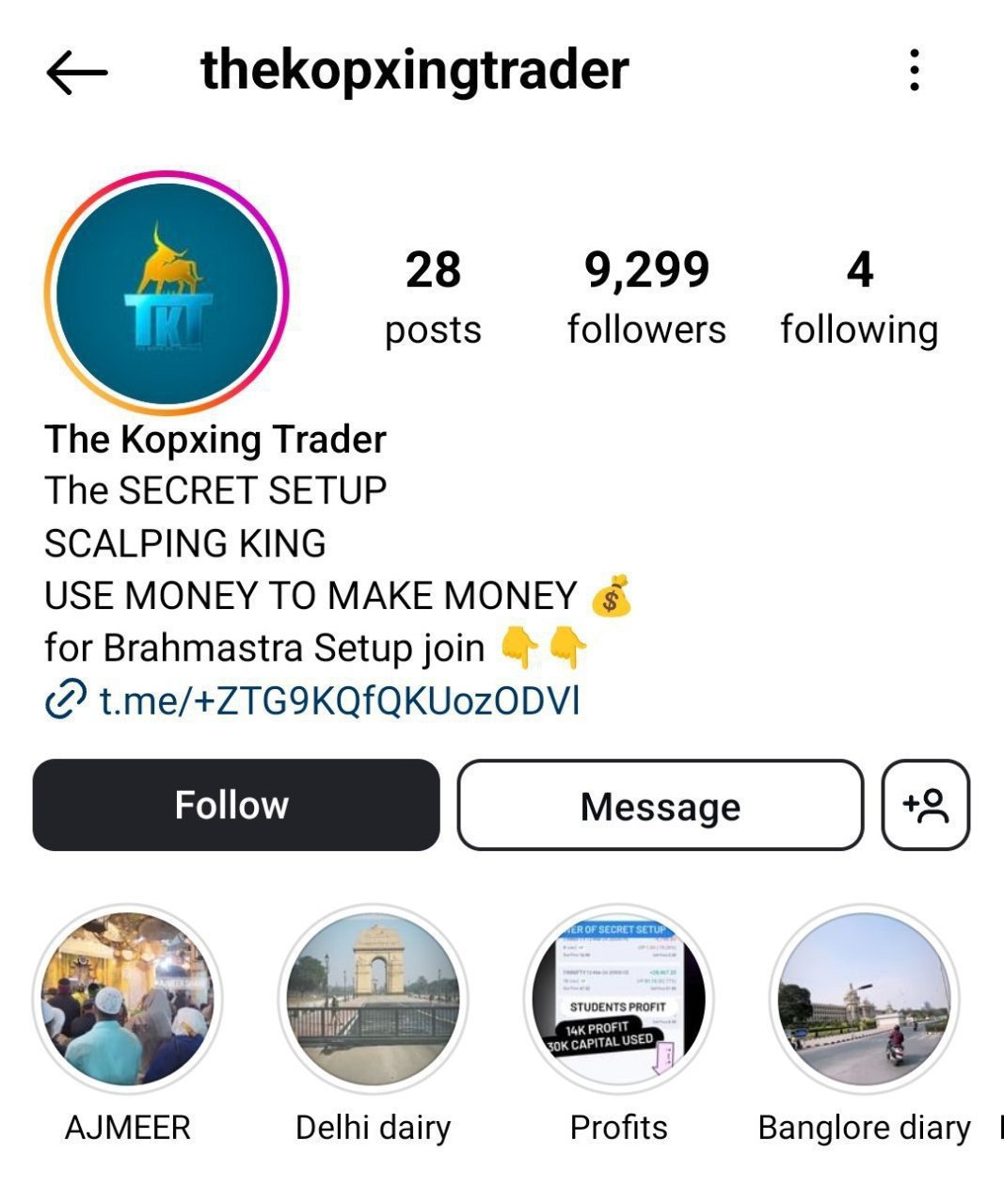Screen dimensions: 1004x1204
Task: Open the t.me Telegram link
Action: point(339,700)
